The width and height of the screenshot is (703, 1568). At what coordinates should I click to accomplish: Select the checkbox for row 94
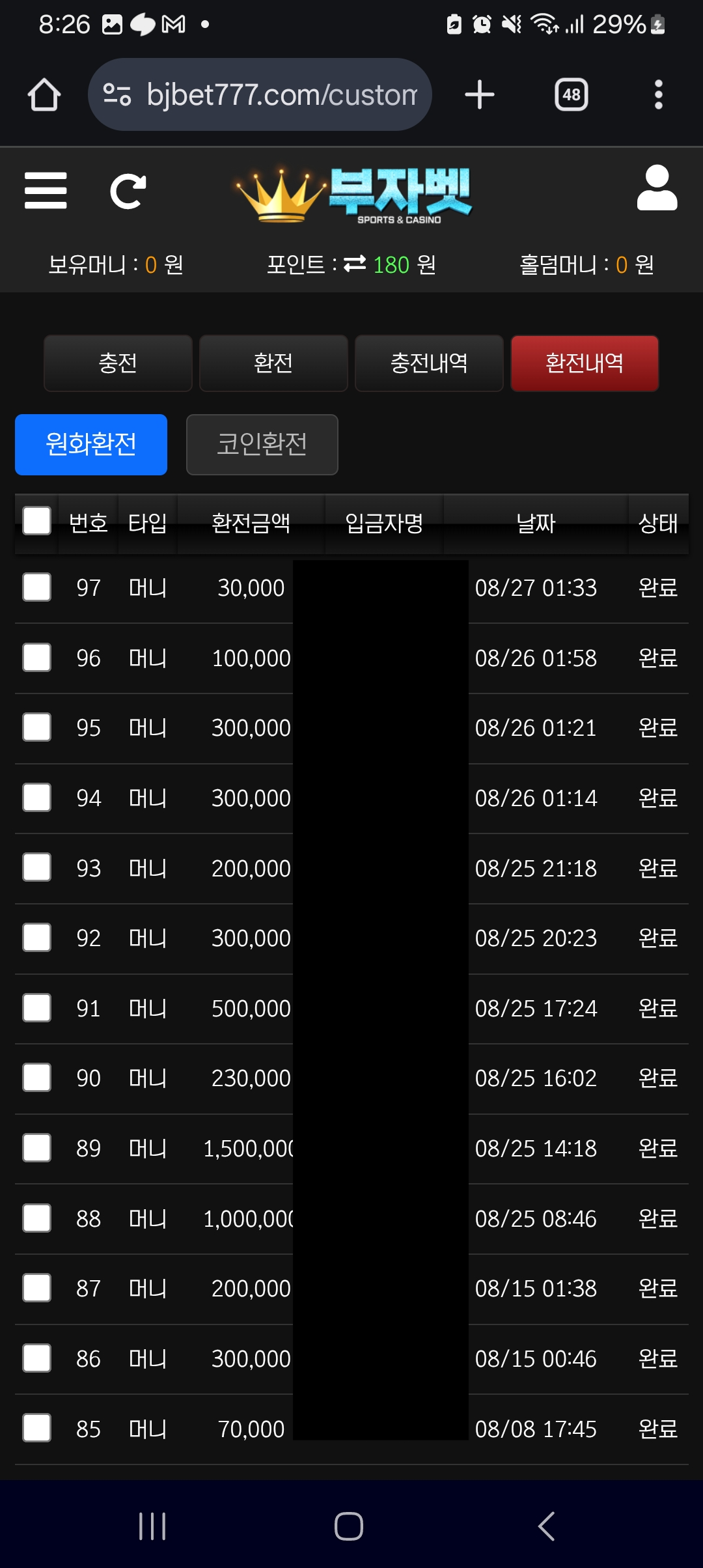[x=37, y=798]
